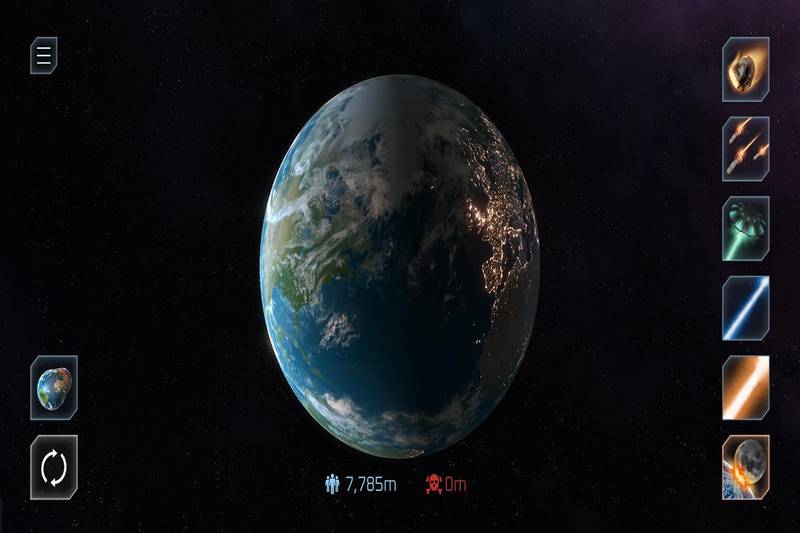Select the moon collision weapon
Viewport: 800px width, 533px height.
[x=745, y=467]
